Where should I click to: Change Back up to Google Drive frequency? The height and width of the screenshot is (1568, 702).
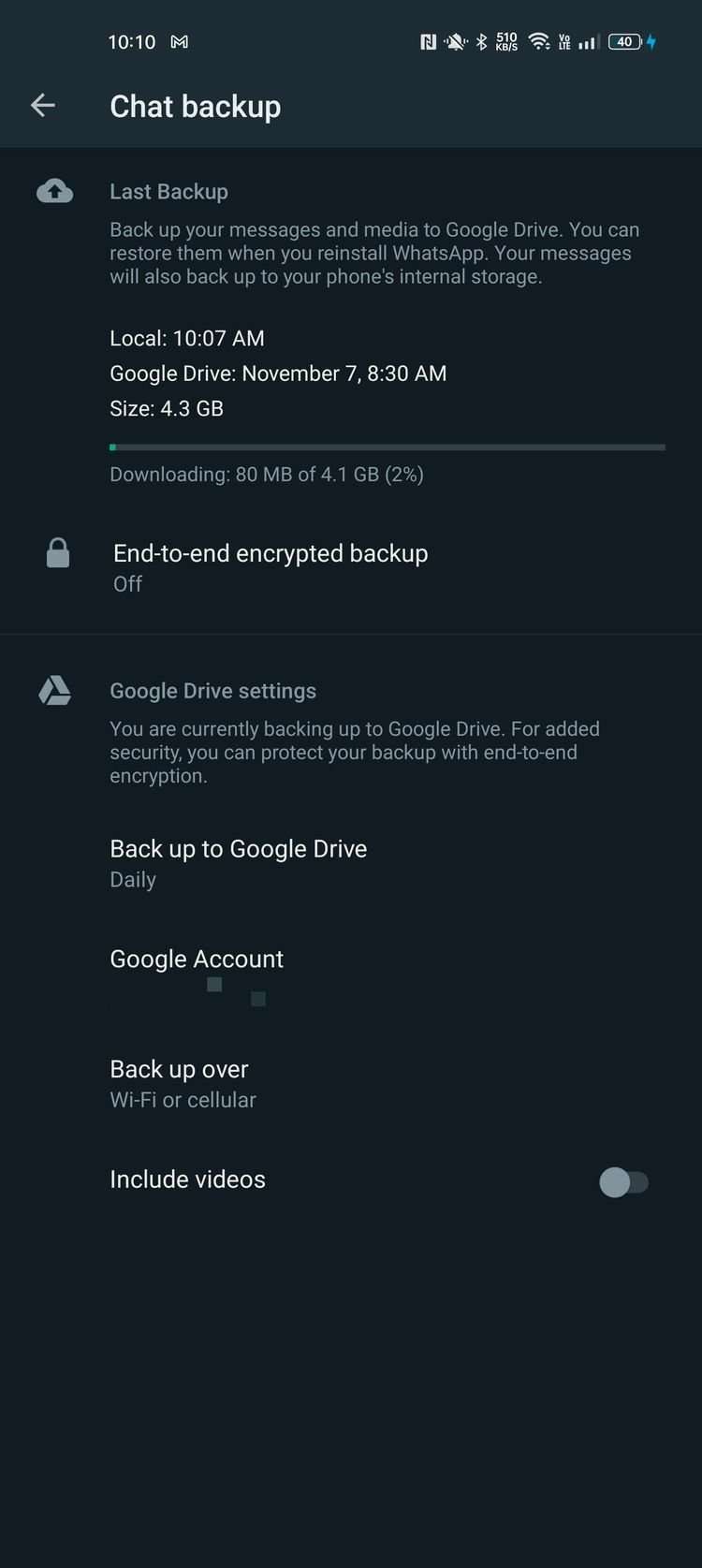tap(238, 862)
